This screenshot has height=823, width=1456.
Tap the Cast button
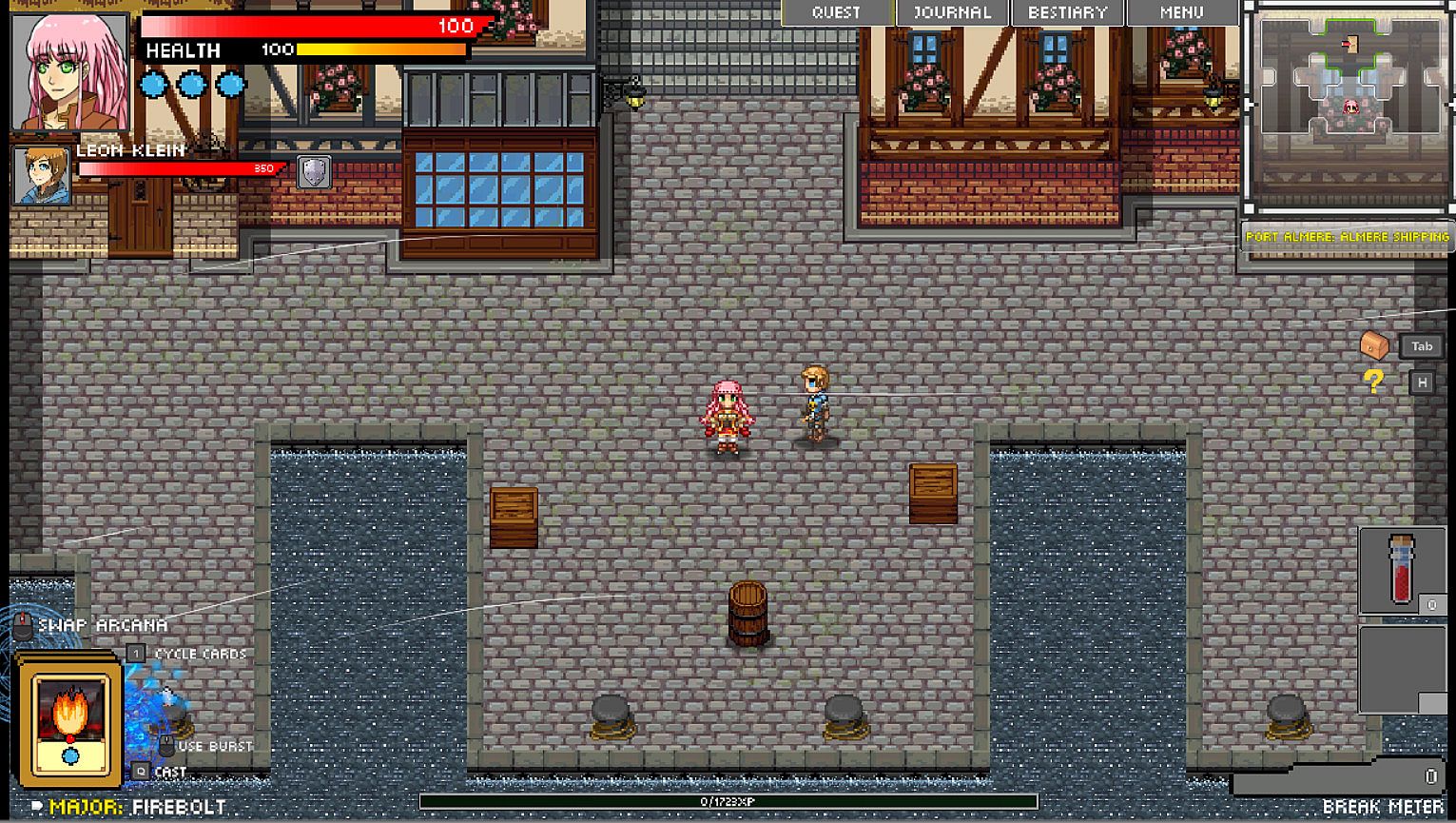pyautogui.click(x=141, y=772)
